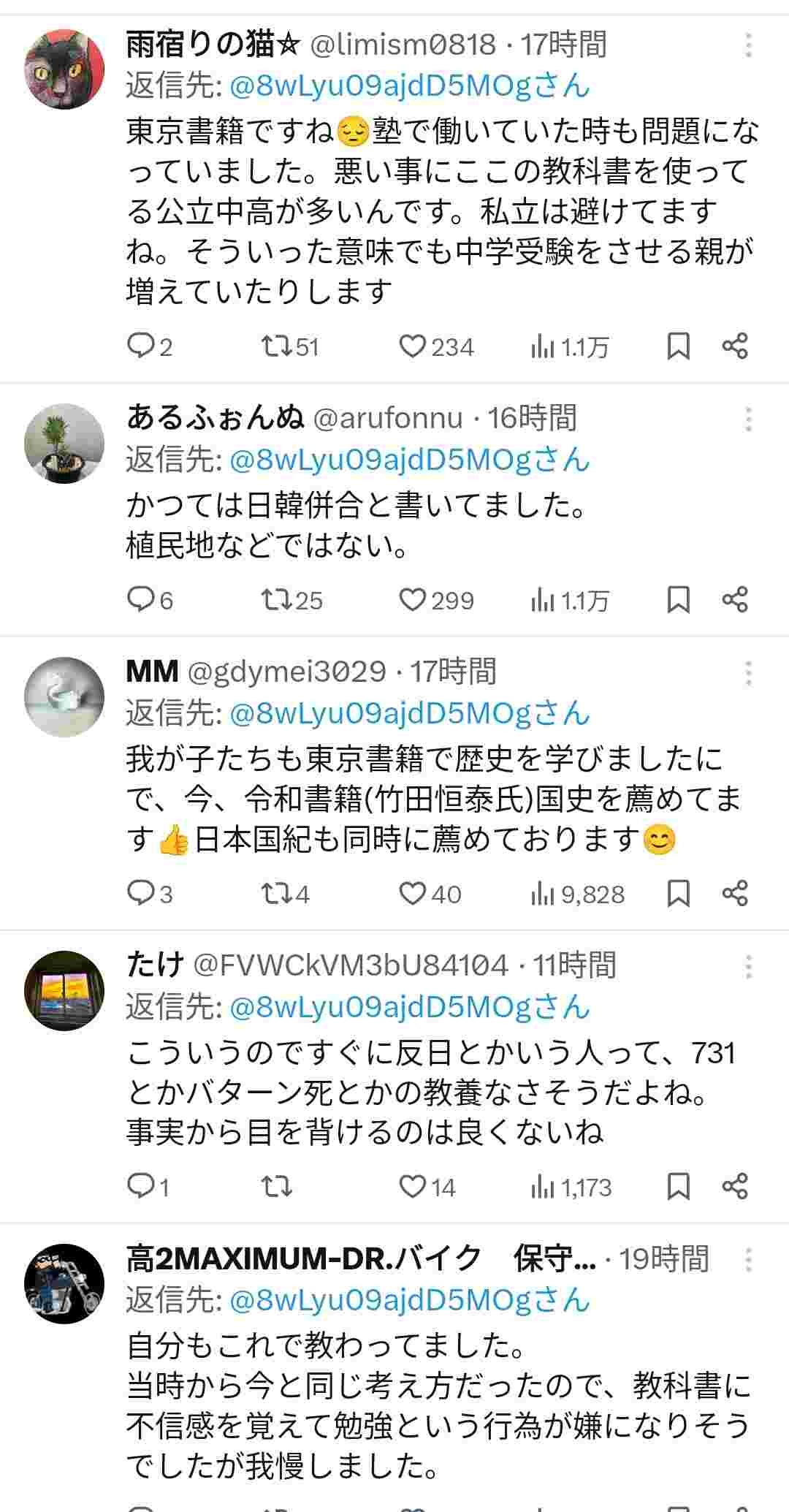
Task: Open overflow menu on たけ's reply
Action: pyautogui.click(x=748, y=967)
